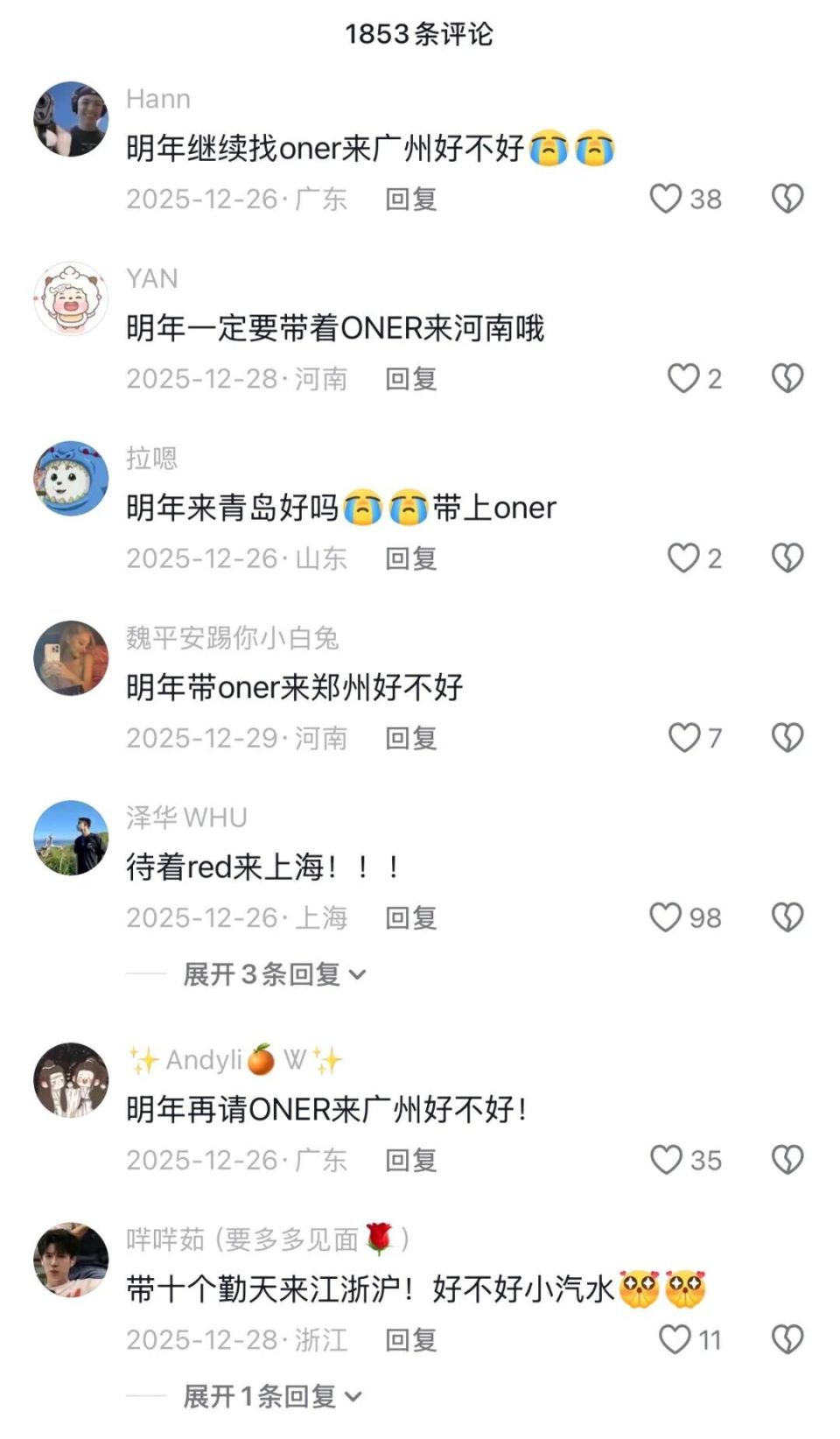The height and width of the screenshot is (1439, 840).
Task: Reply to YAN's Henan comment
Action: (412, 379)
